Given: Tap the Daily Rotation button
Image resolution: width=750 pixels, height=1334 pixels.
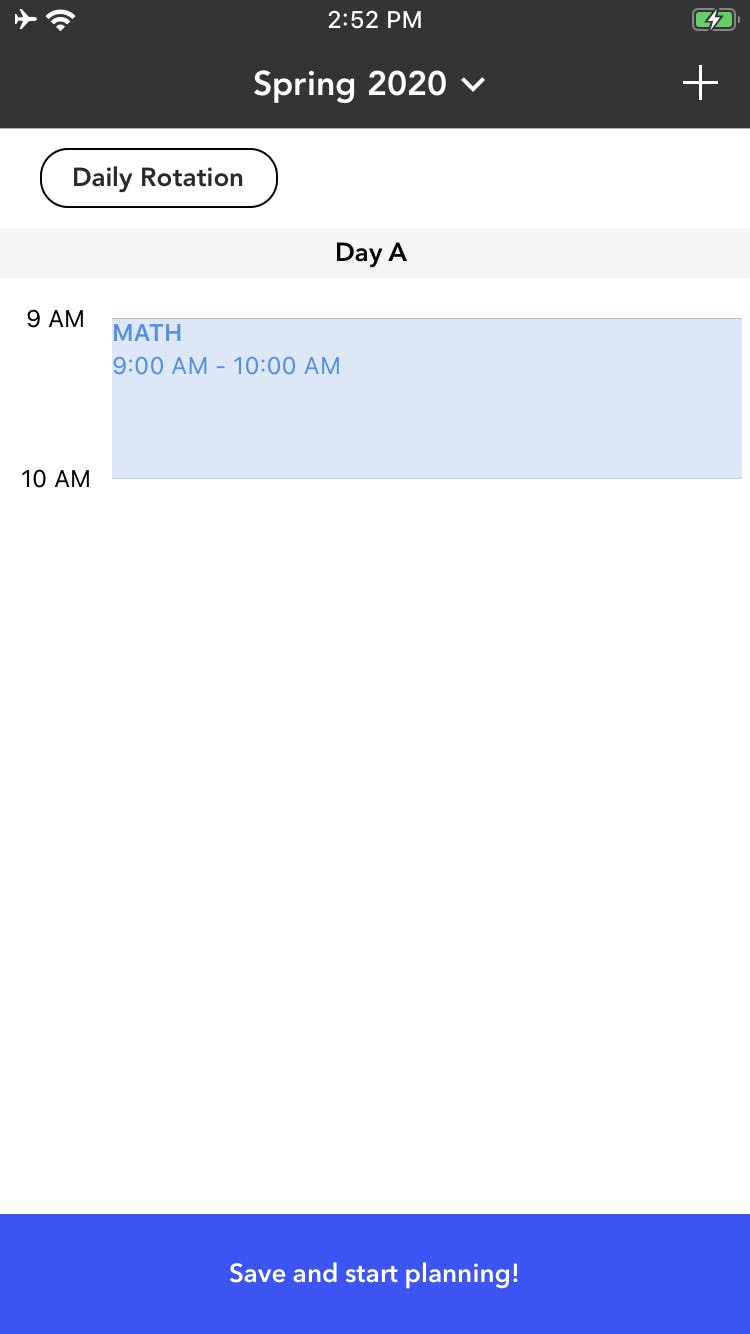Looking at the screenshot, I should pyautogui.click(x=158, y=178).
